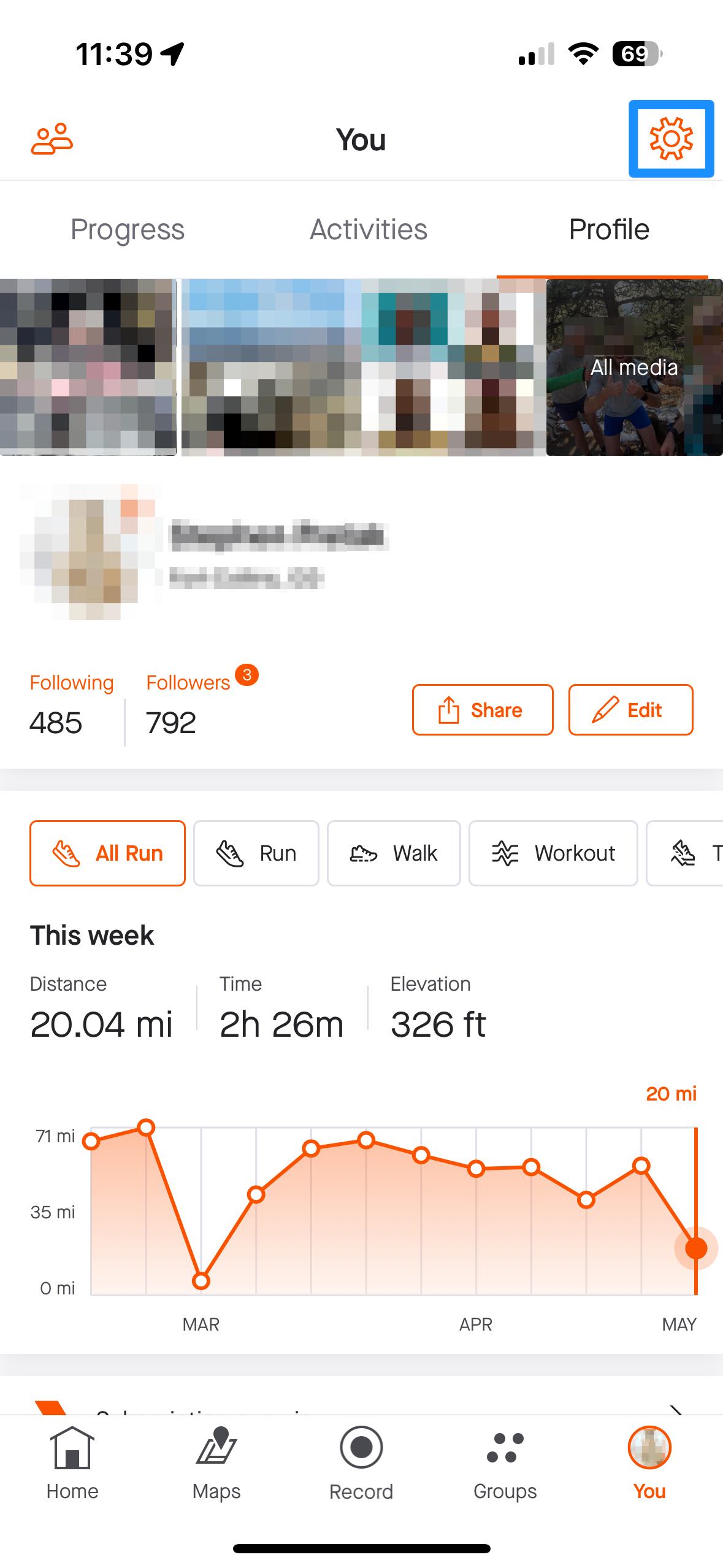This screenshot has height=1568, width=723.
Task: Open the find friends icon
Action: pos(52,139)
